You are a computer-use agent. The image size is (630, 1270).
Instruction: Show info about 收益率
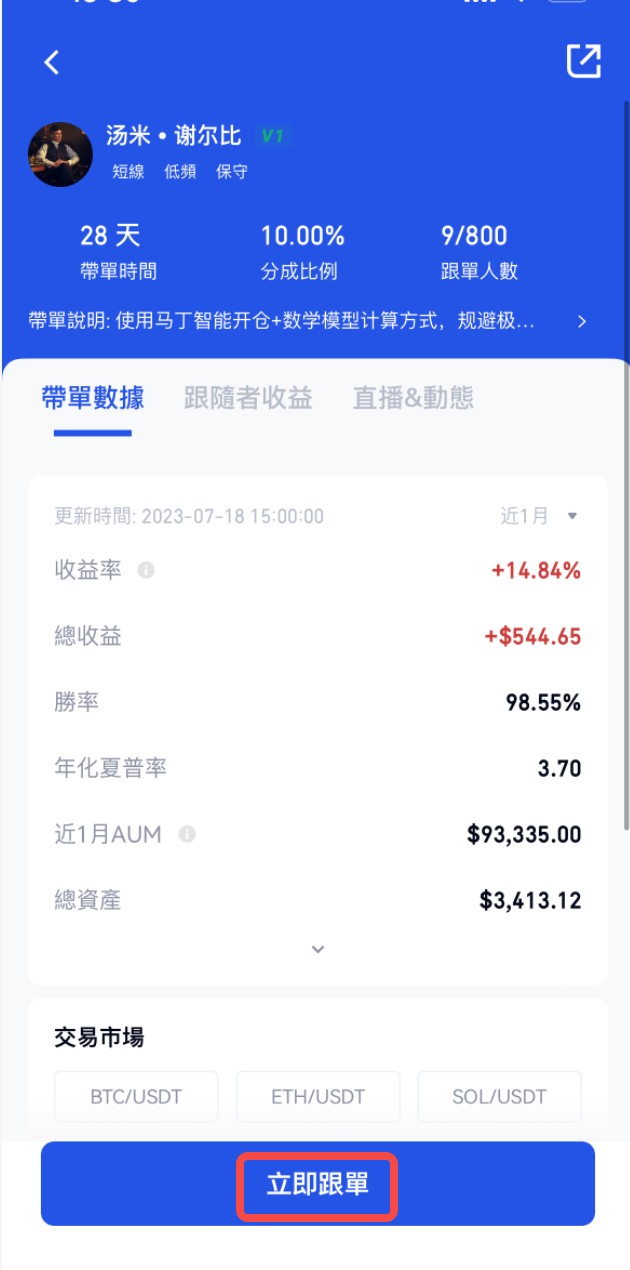[146, 570]
